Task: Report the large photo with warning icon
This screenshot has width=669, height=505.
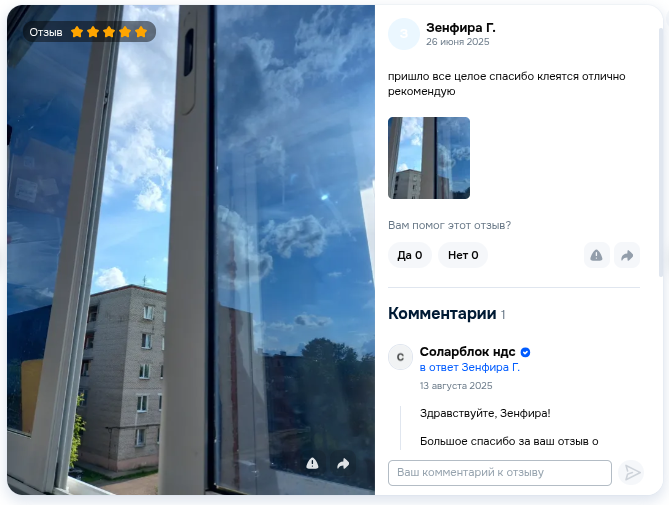Action: click(312, 463)
